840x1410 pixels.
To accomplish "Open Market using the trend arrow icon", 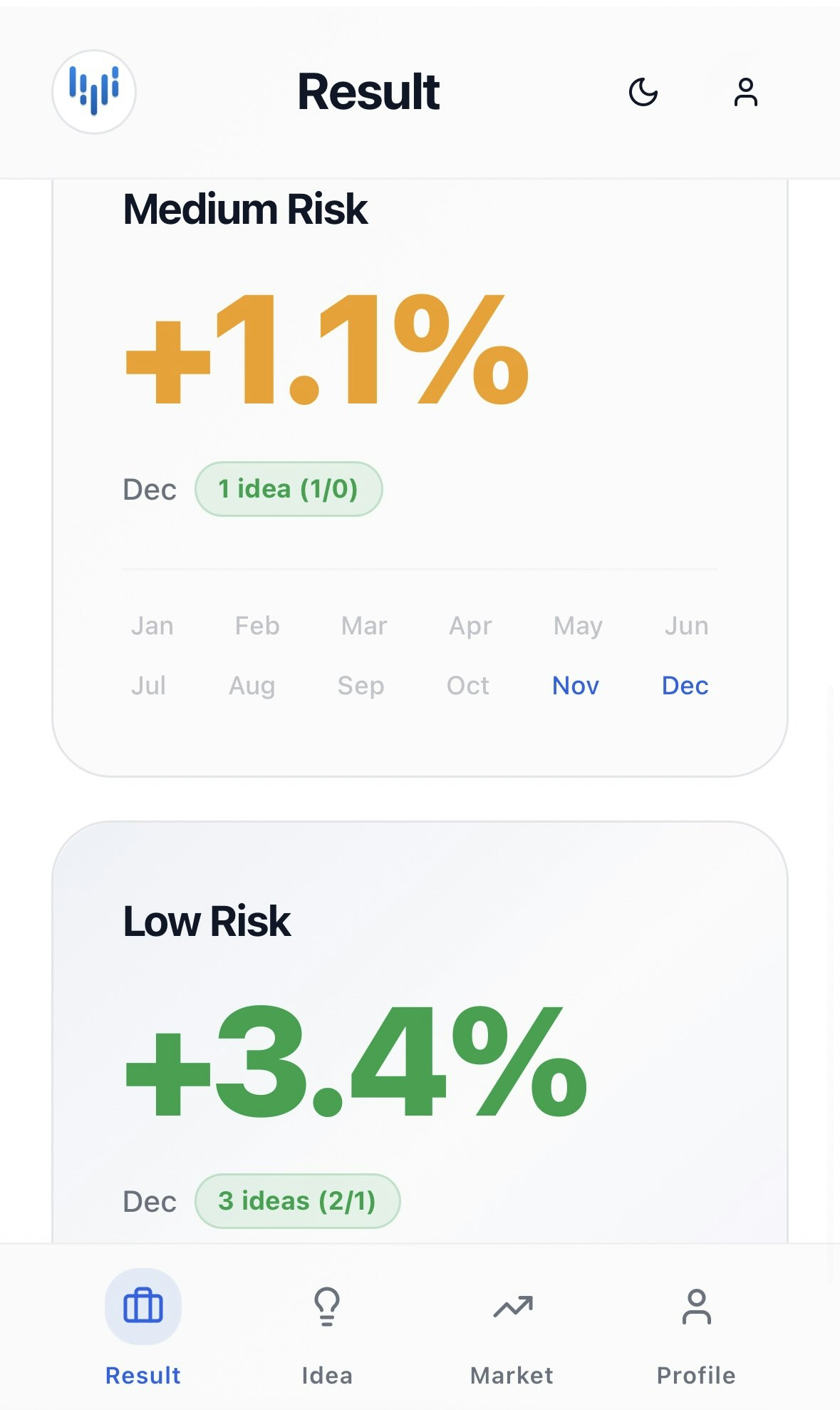I will coord(512,1307).
